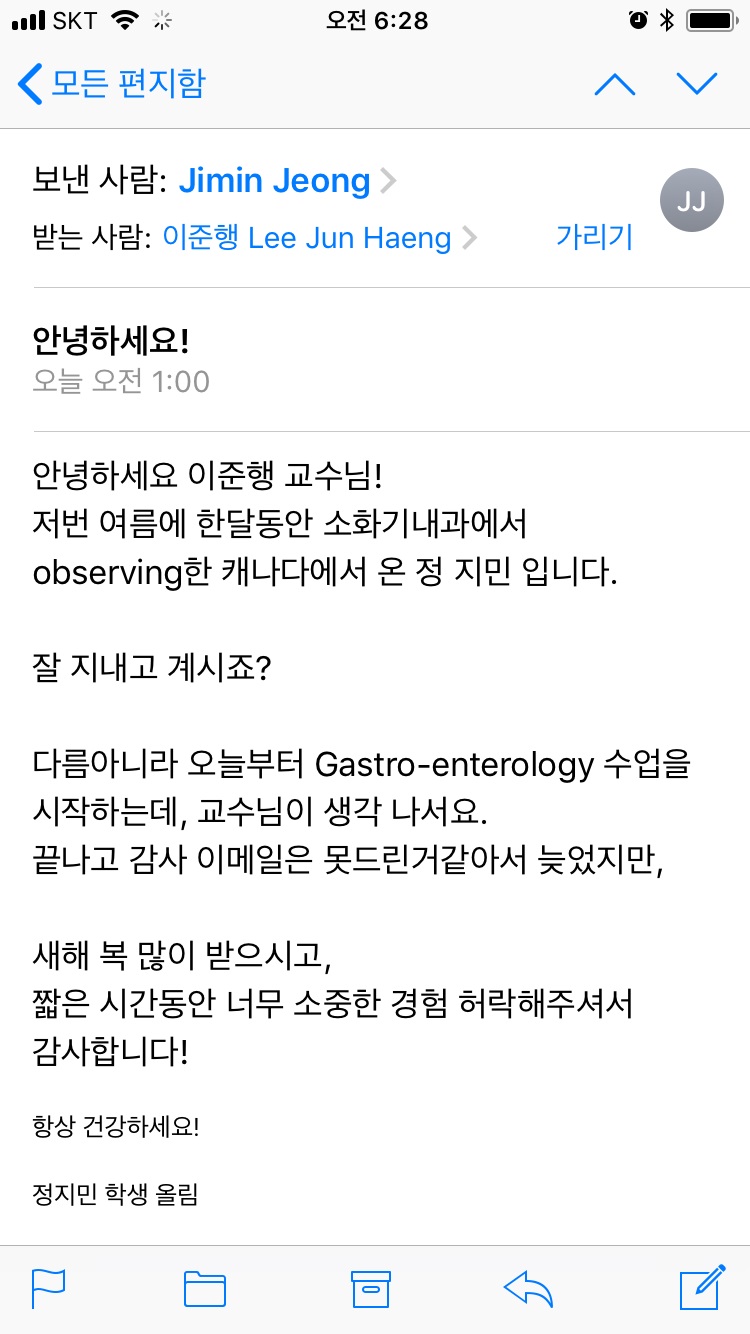750x1334 pixels.
Task: Show the previous message with up arrow
Action: (615, 85)
